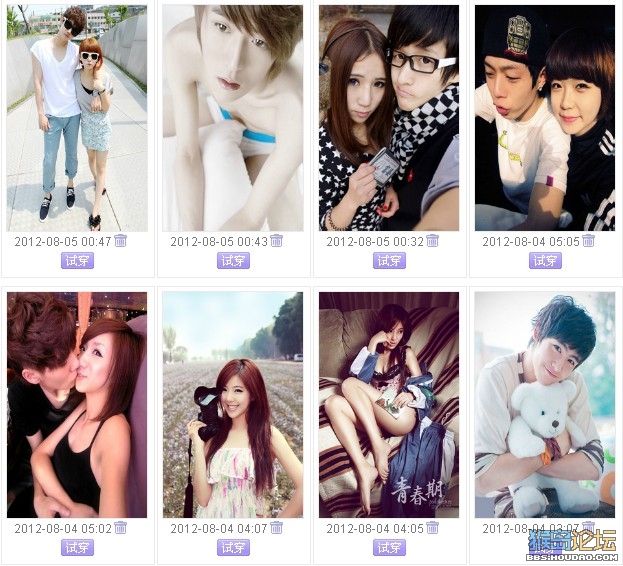
Task: Delete the photo dated 2012-08-04 05:02
Action: click(x=121, y=528)
